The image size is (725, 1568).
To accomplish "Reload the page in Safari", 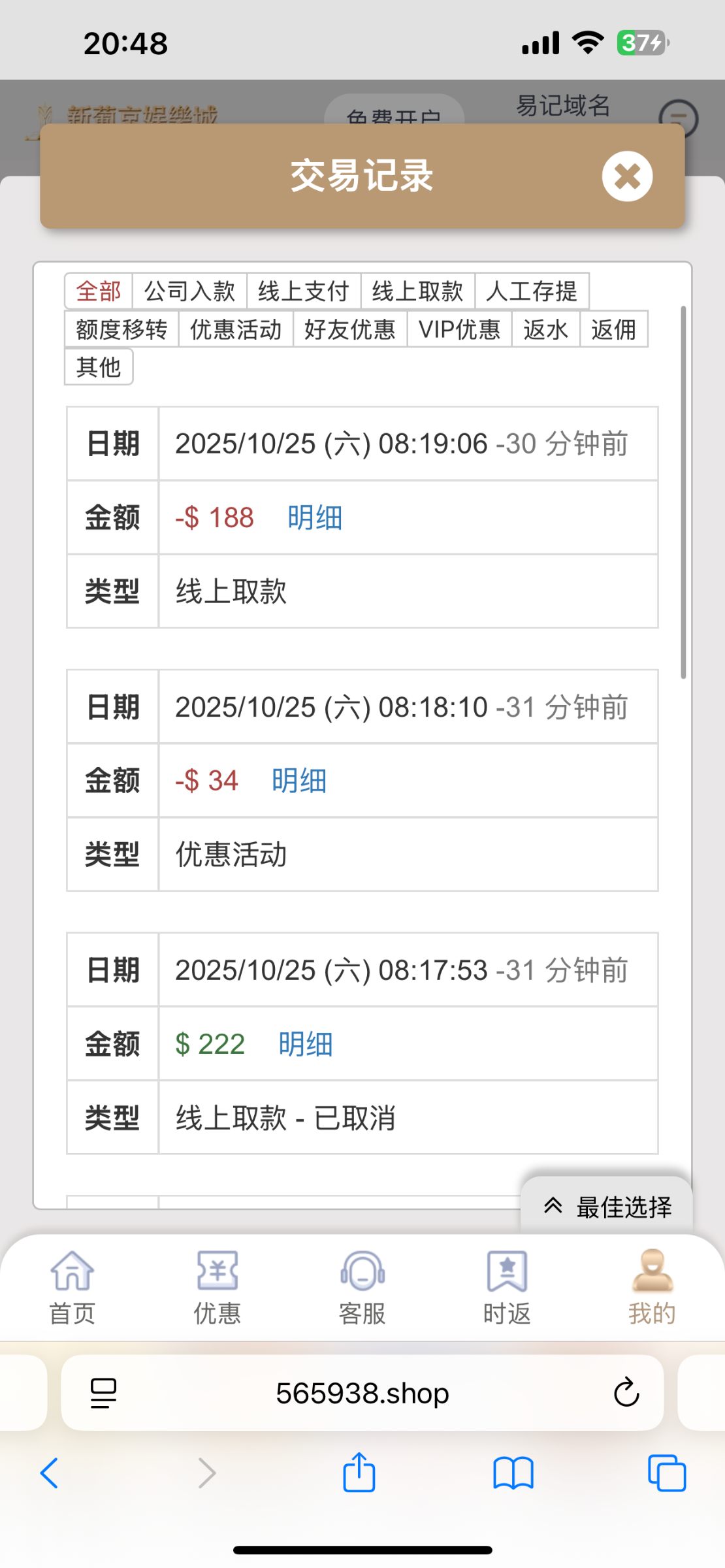I will point(626,1392).
